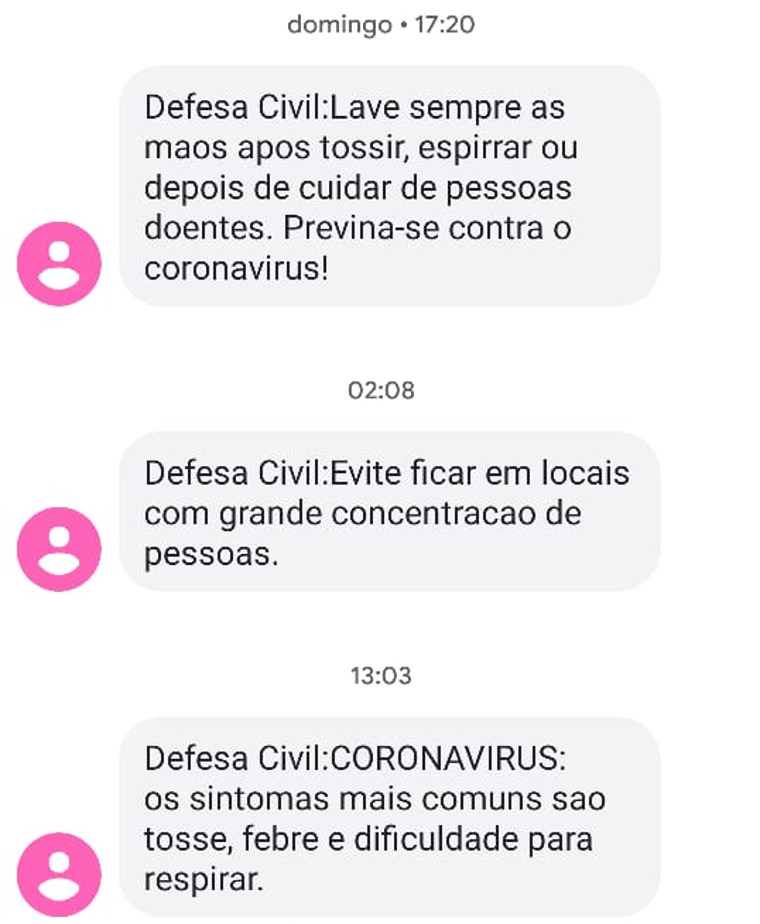Select the 'Evite ficar em locais' message bubble
Image resolution: width=760 pixels, height=924 pixels.
389,512
